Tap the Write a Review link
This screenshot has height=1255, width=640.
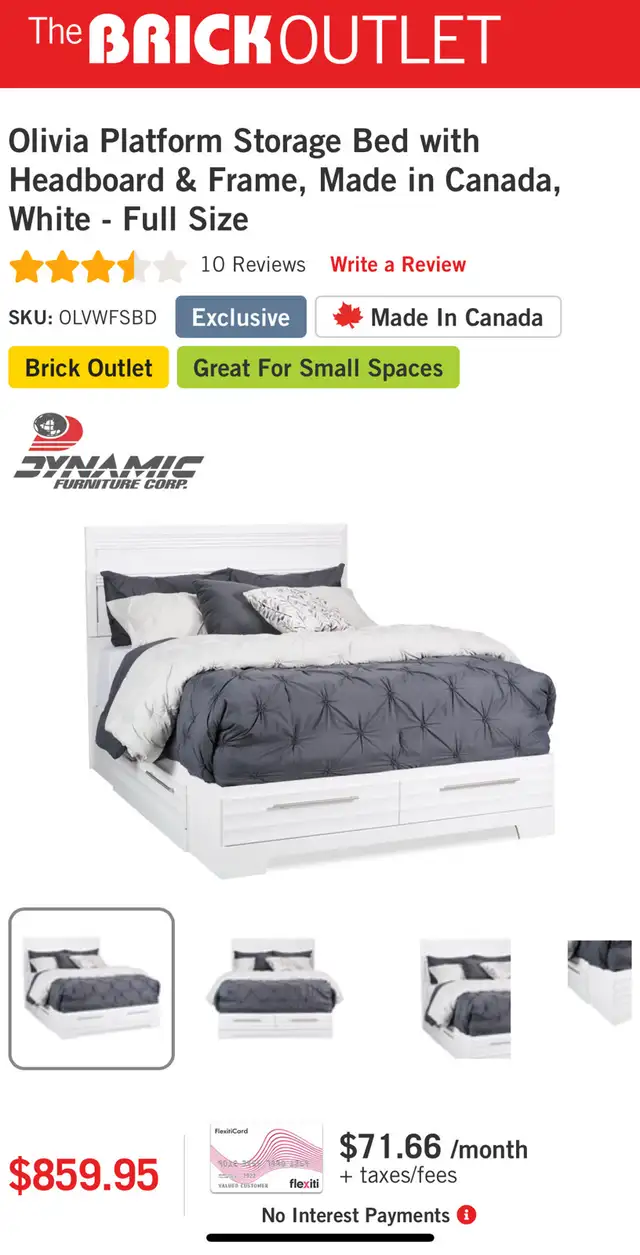(398, 265)
